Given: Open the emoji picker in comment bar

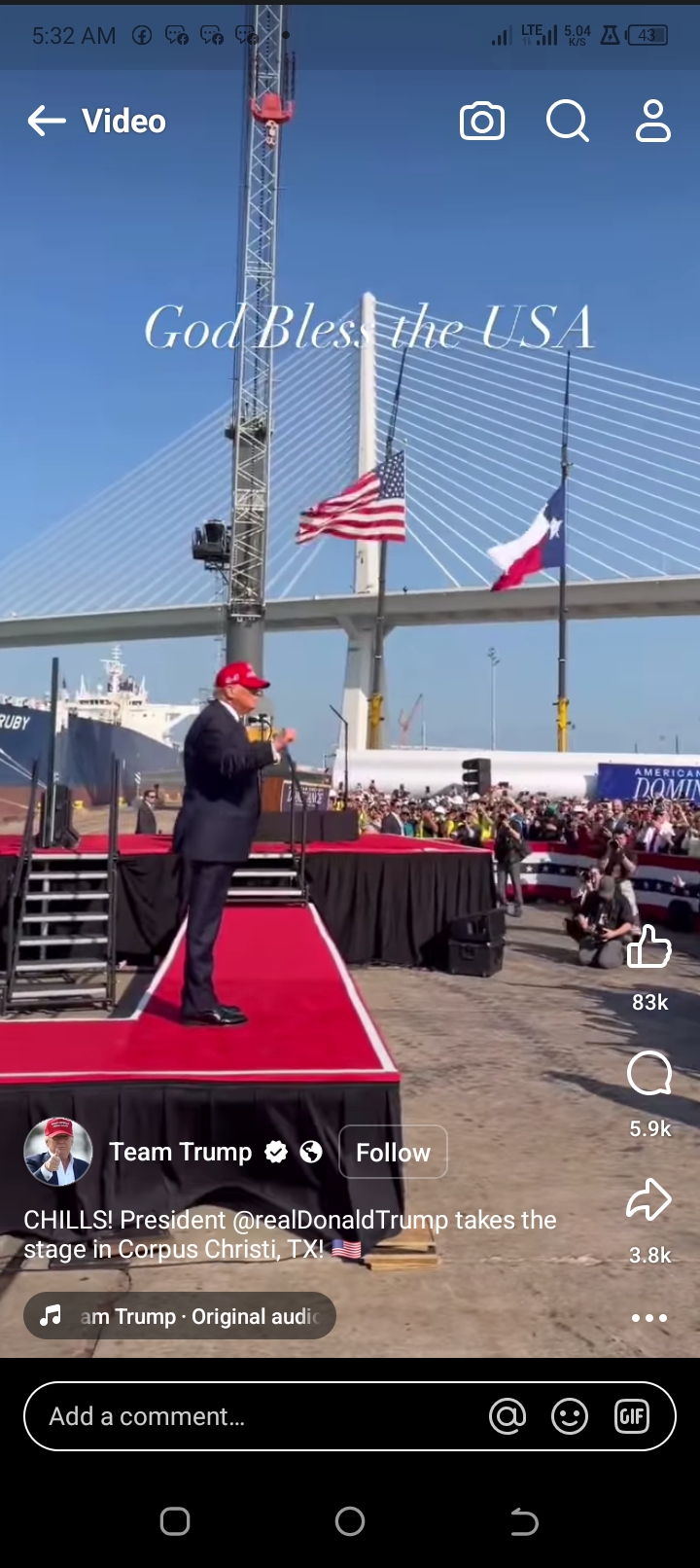Looking at the screenshot, I should [x=570, y=1416].
